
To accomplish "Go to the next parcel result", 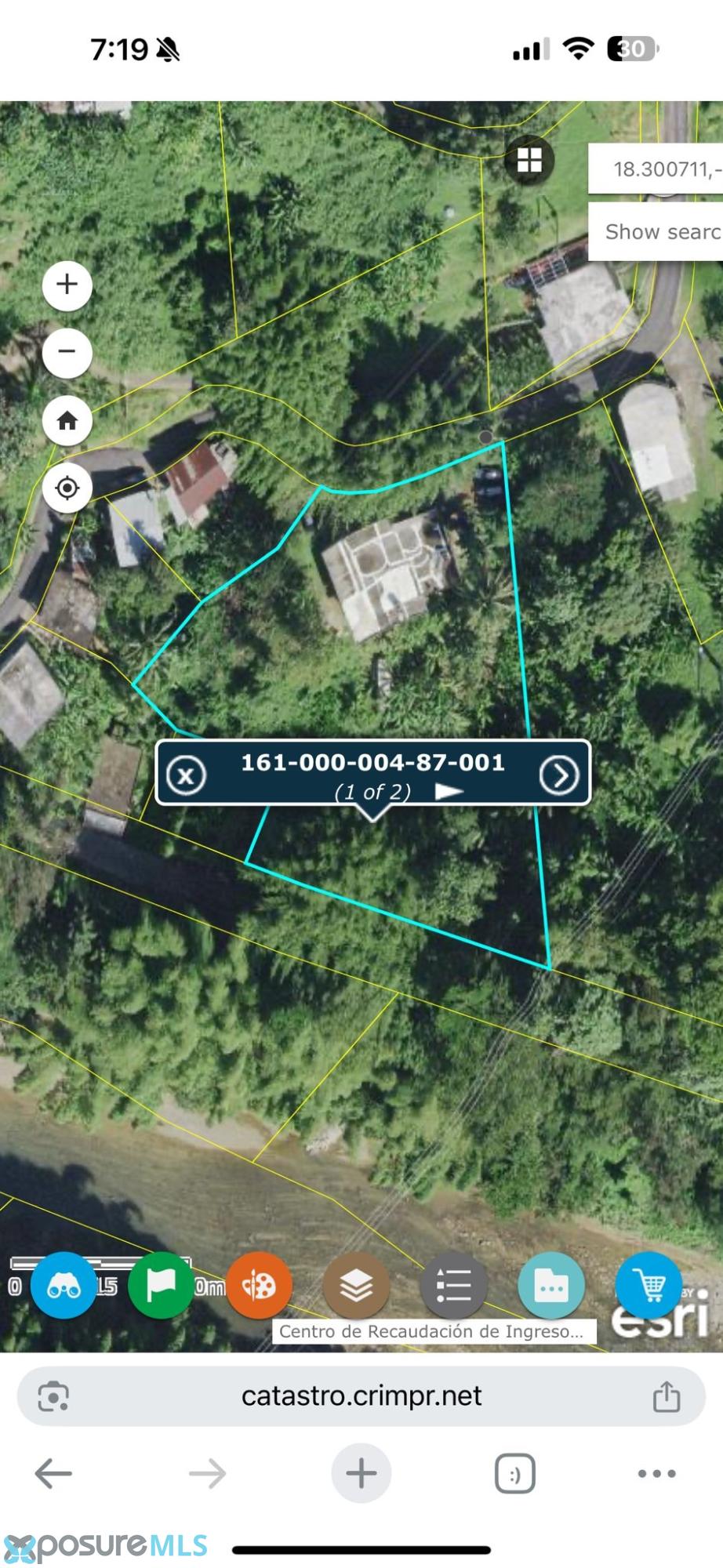I will [558, 775].
